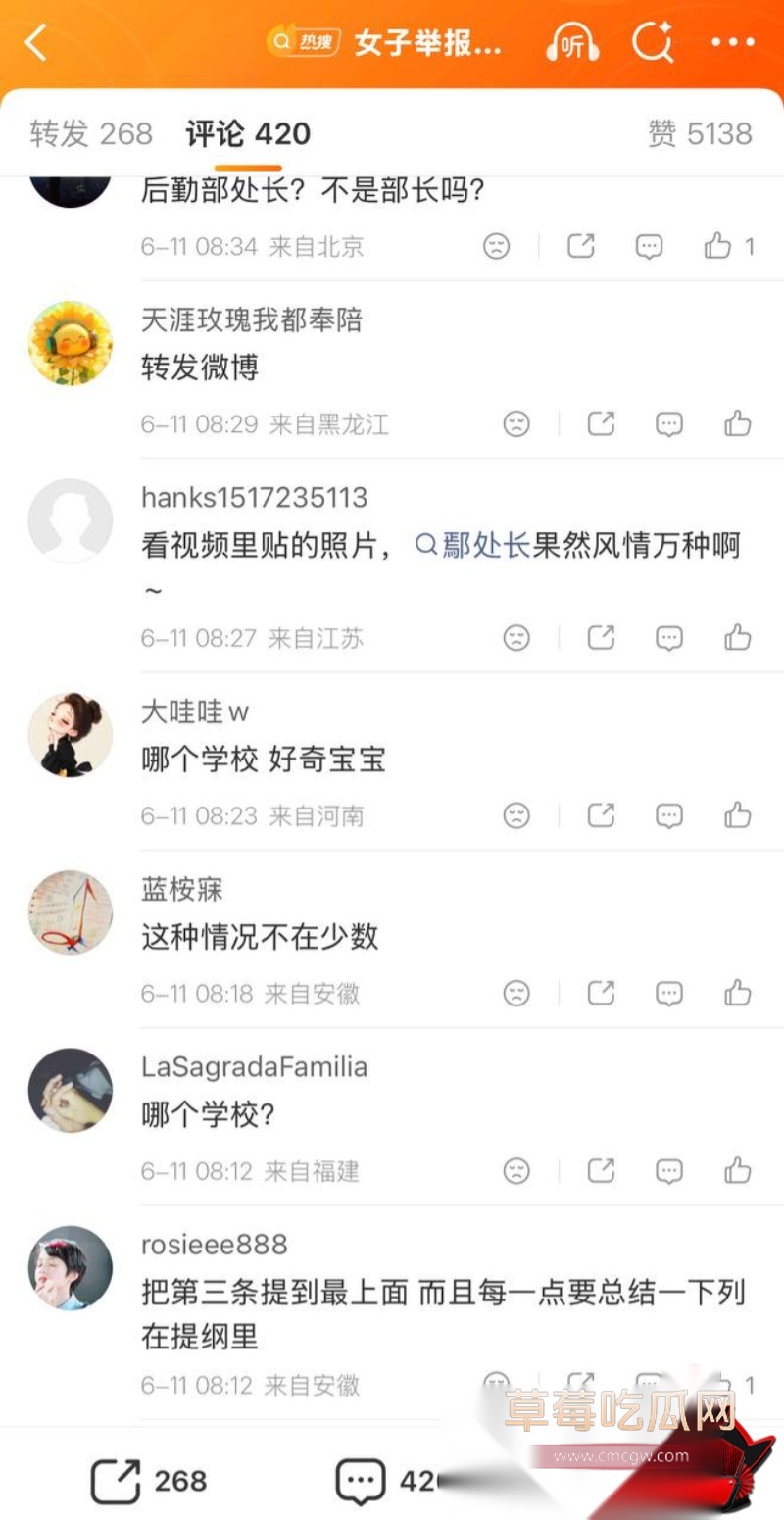Tap the bottom comment bubble button
Image resolution: width=784 pixels, height=1520 pixels.
coord(361,1481)
